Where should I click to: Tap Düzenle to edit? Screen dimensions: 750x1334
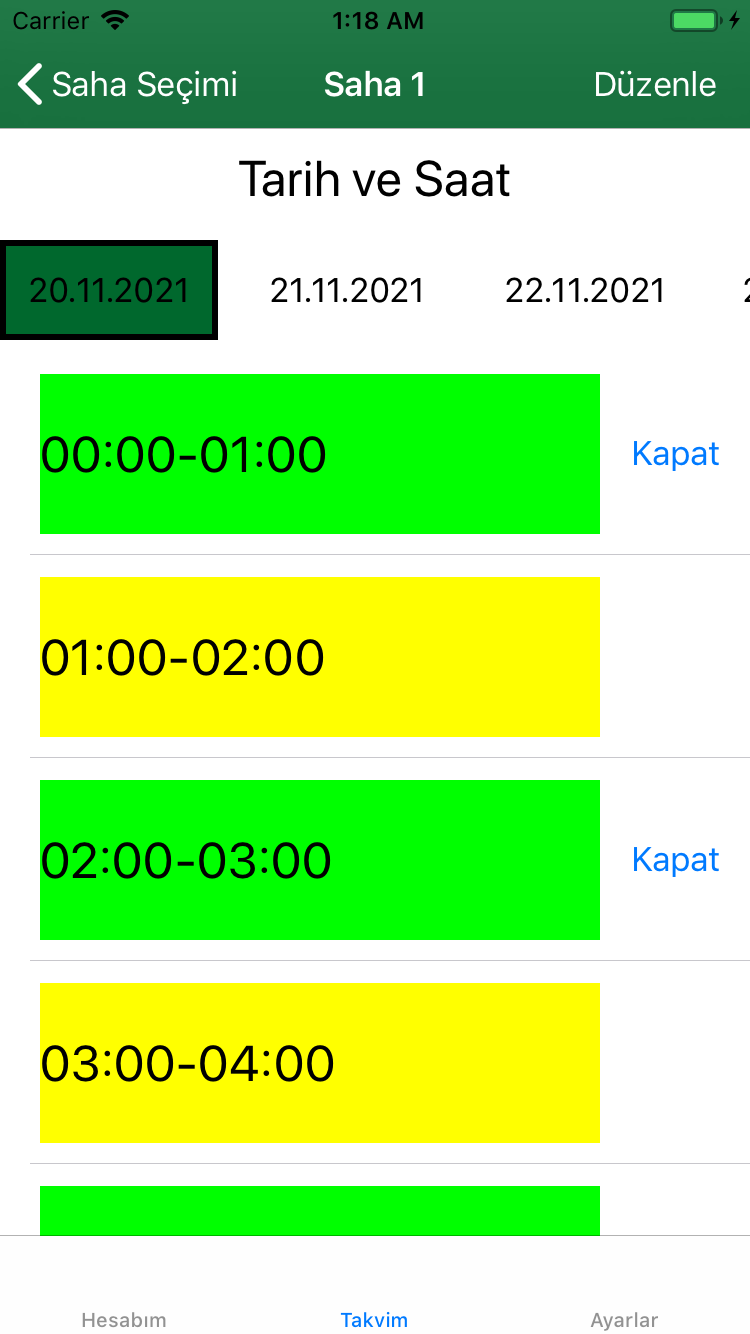tap(655, 85)
